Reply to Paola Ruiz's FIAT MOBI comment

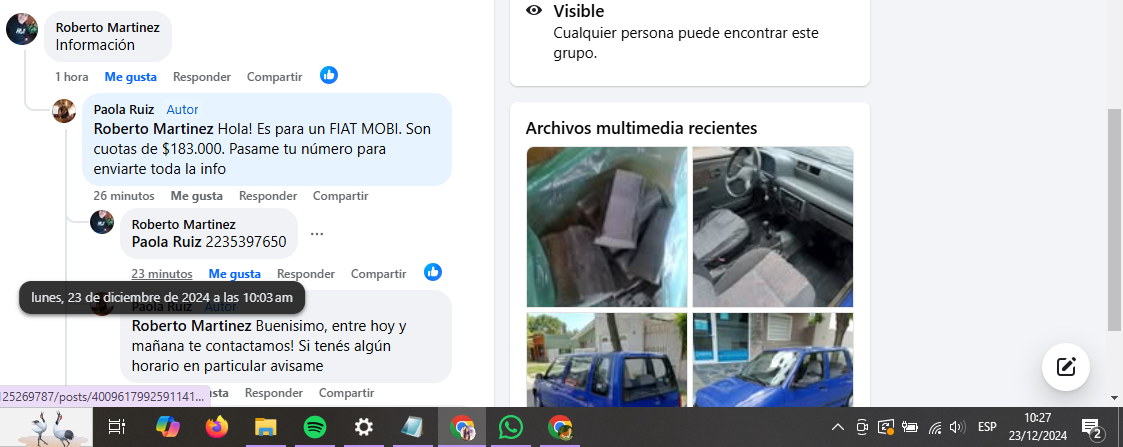click(267, 196)
